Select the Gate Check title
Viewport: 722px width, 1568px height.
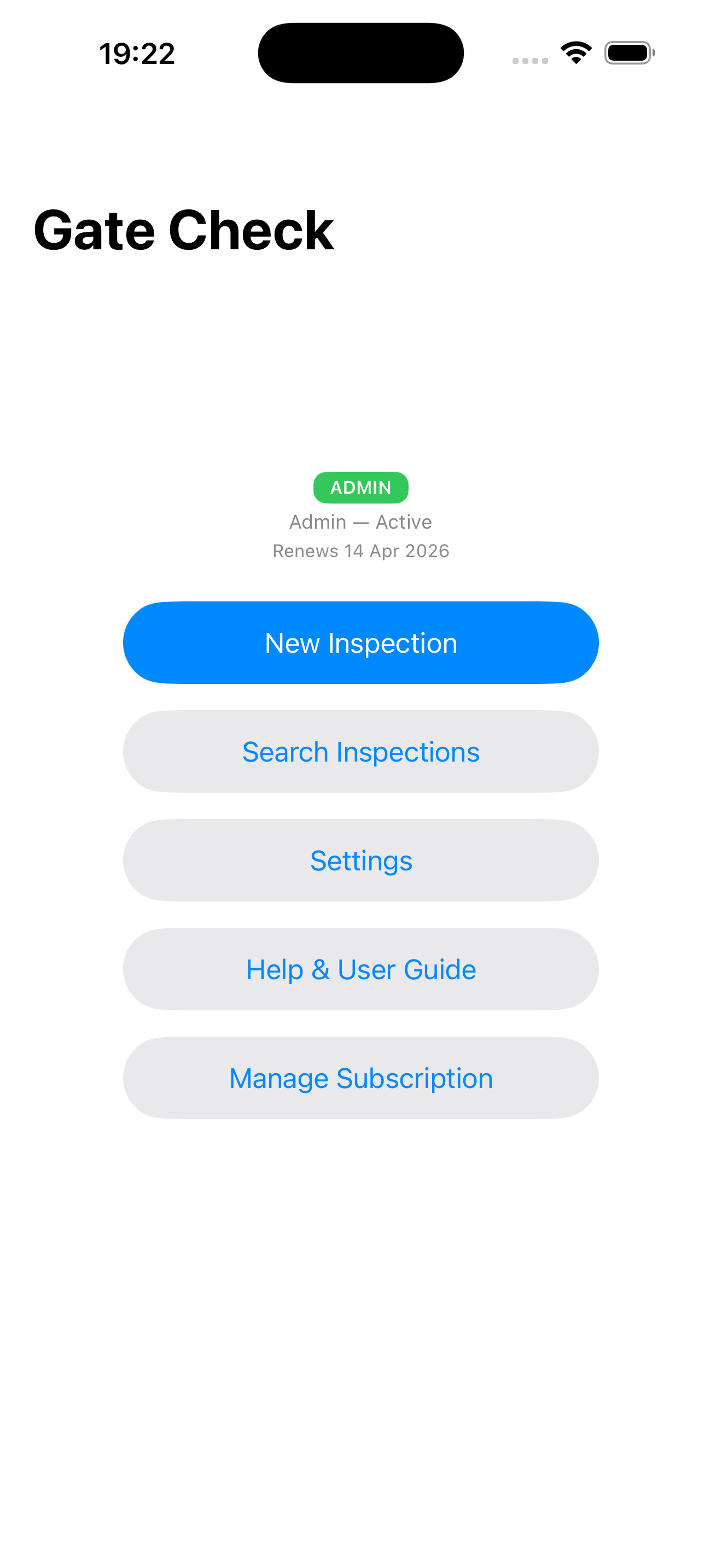point(183,231)
